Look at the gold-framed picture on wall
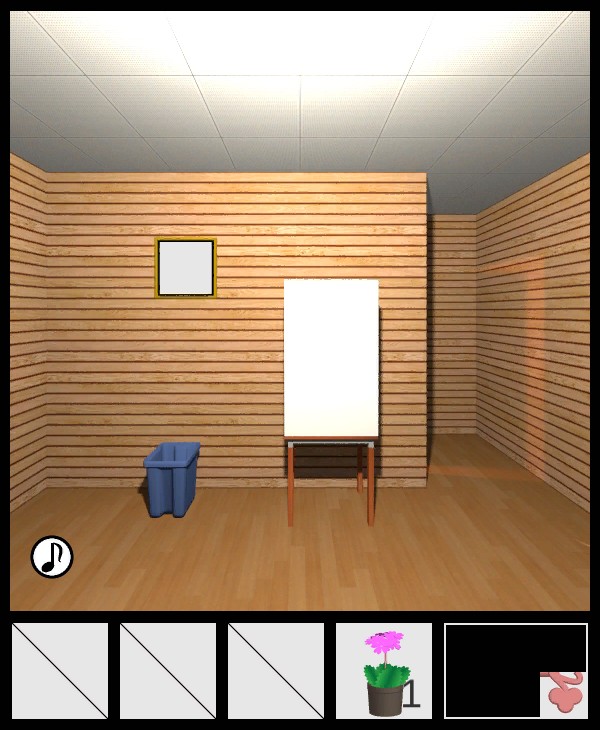The height and width of the screenshot is (730, 600). pos(186,268)
